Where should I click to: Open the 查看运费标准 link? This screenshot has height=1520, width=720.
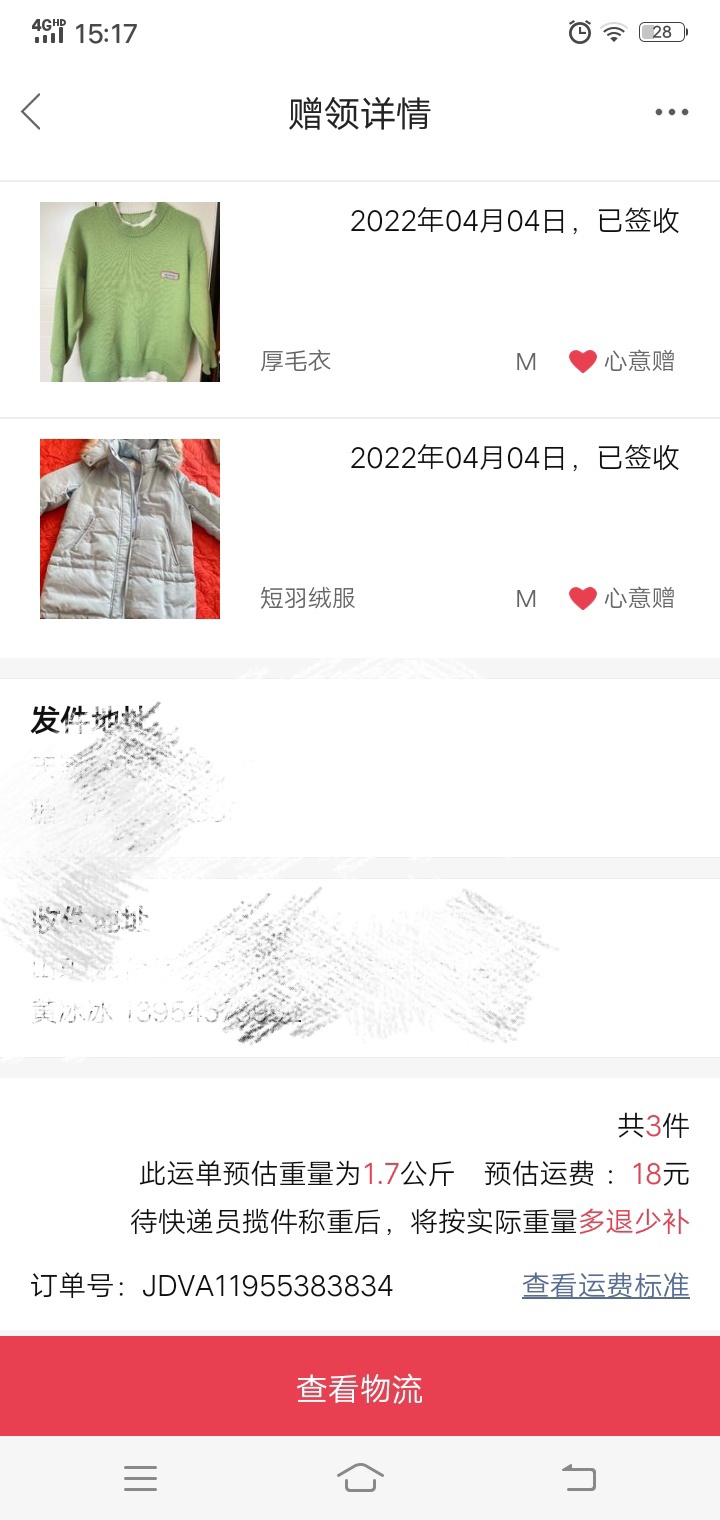tap(606, 1285)
